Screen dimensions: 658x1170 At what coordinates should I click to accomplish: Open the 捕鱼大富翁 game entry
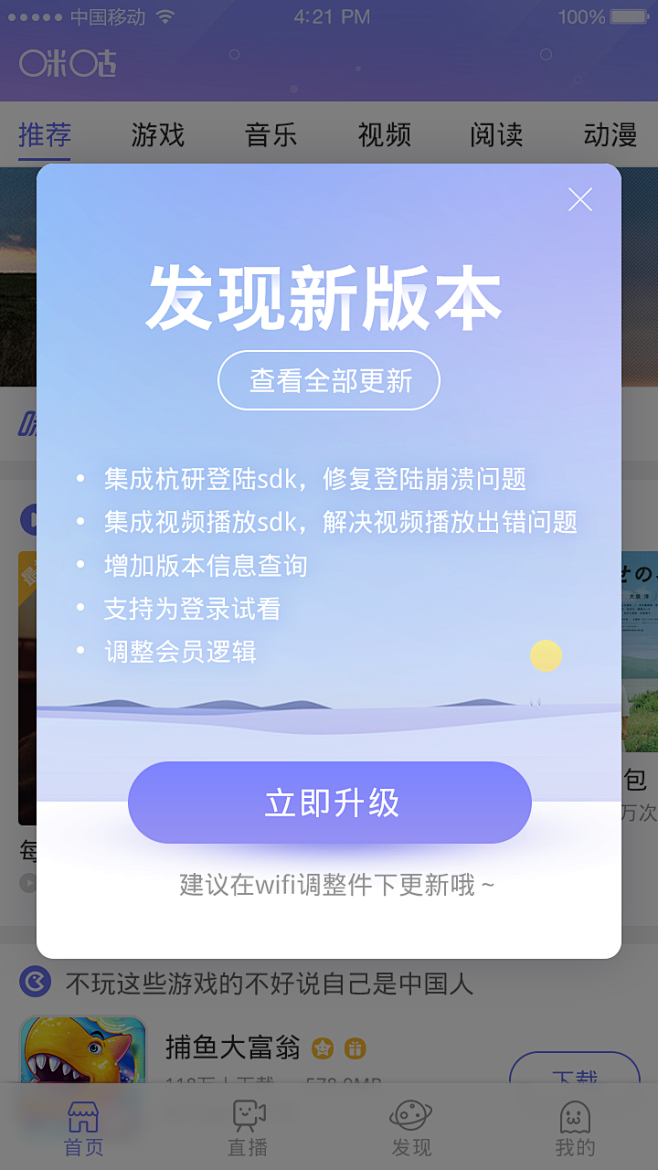(x=232, y=1048)
